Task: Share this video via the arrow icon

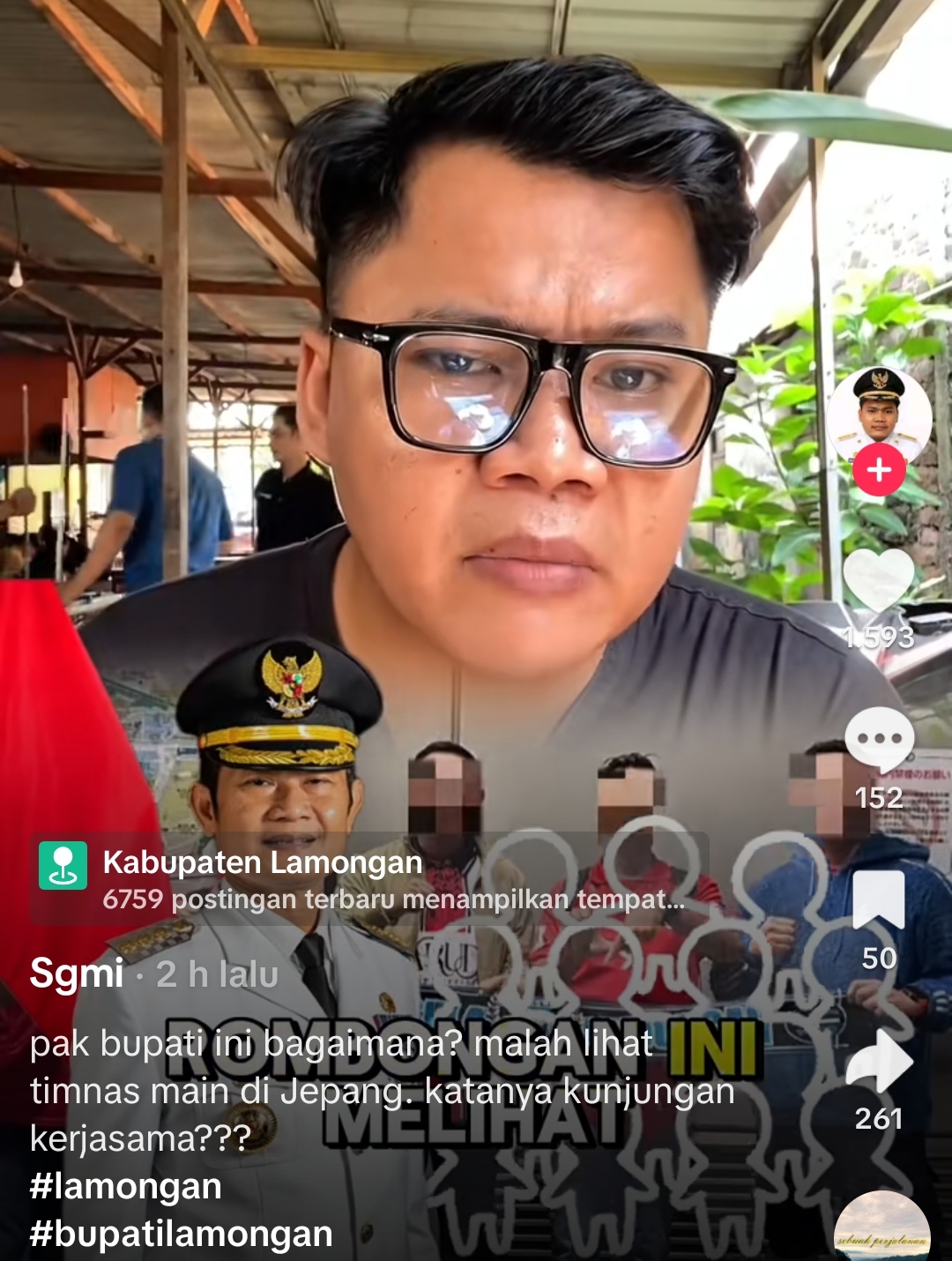Action: (x=879, y=1061)
